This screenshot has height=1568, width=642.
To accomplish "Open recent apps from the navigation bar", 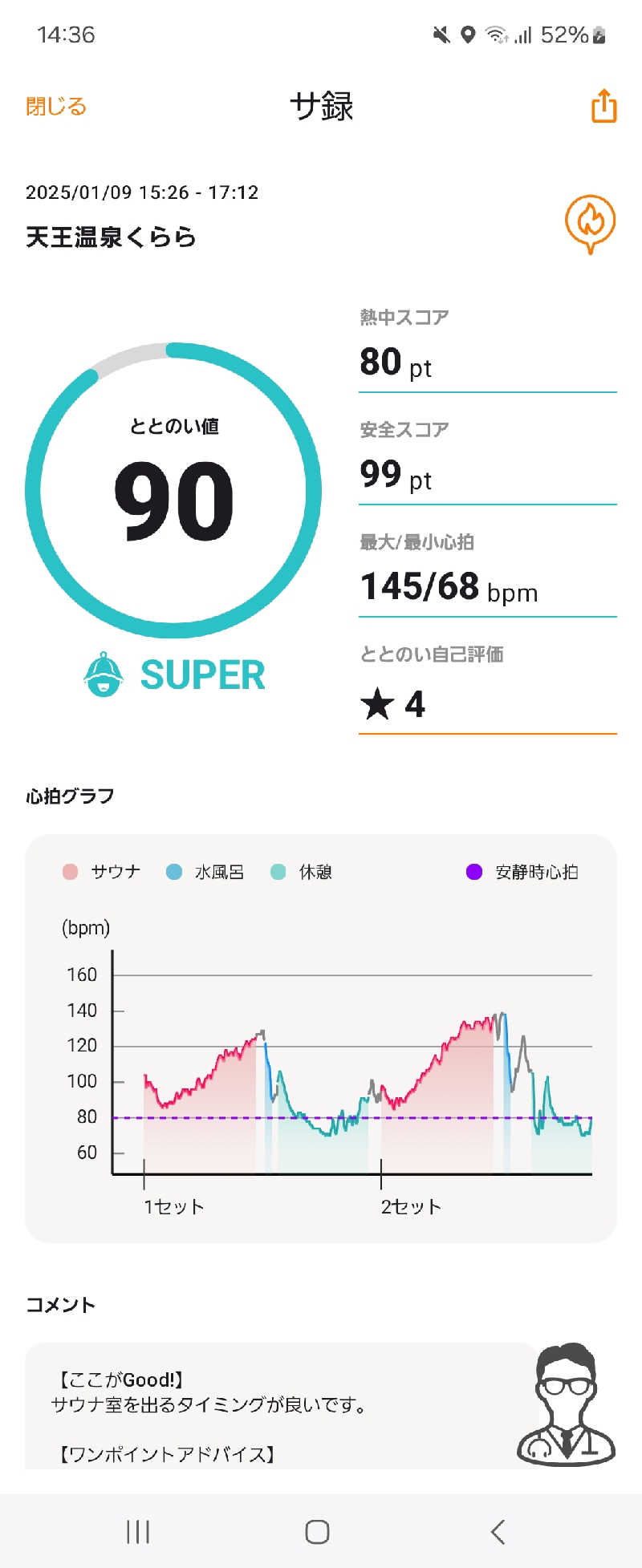I will tap(138, 1531).
